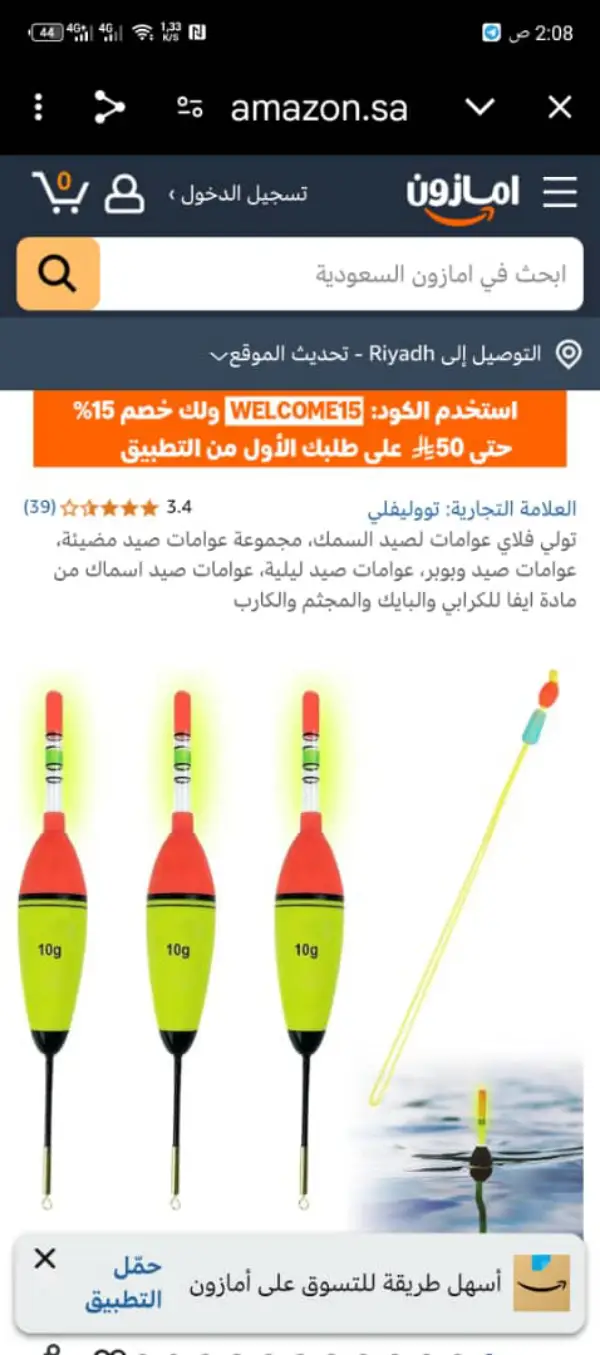
Task: Open the browser overflow menu
Action: pyautogui.click(x=38, y=107)
